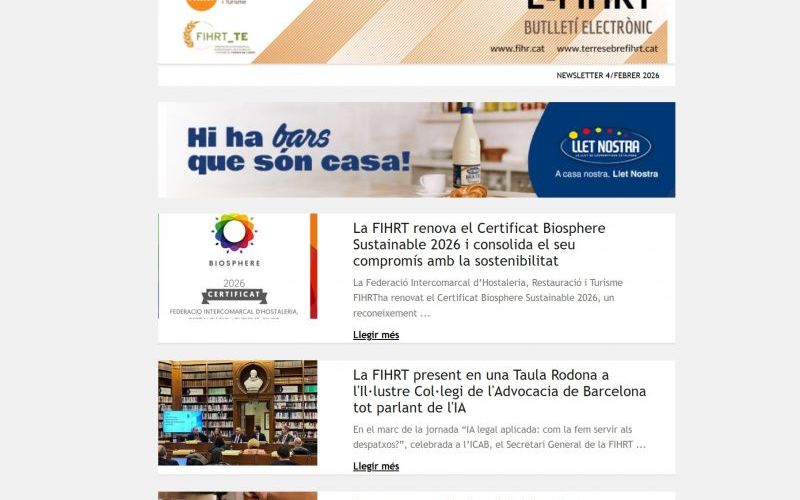800x500 pixels.
Task: Visit www.fihr.cat link in header
Action: [x=516, y=49]
